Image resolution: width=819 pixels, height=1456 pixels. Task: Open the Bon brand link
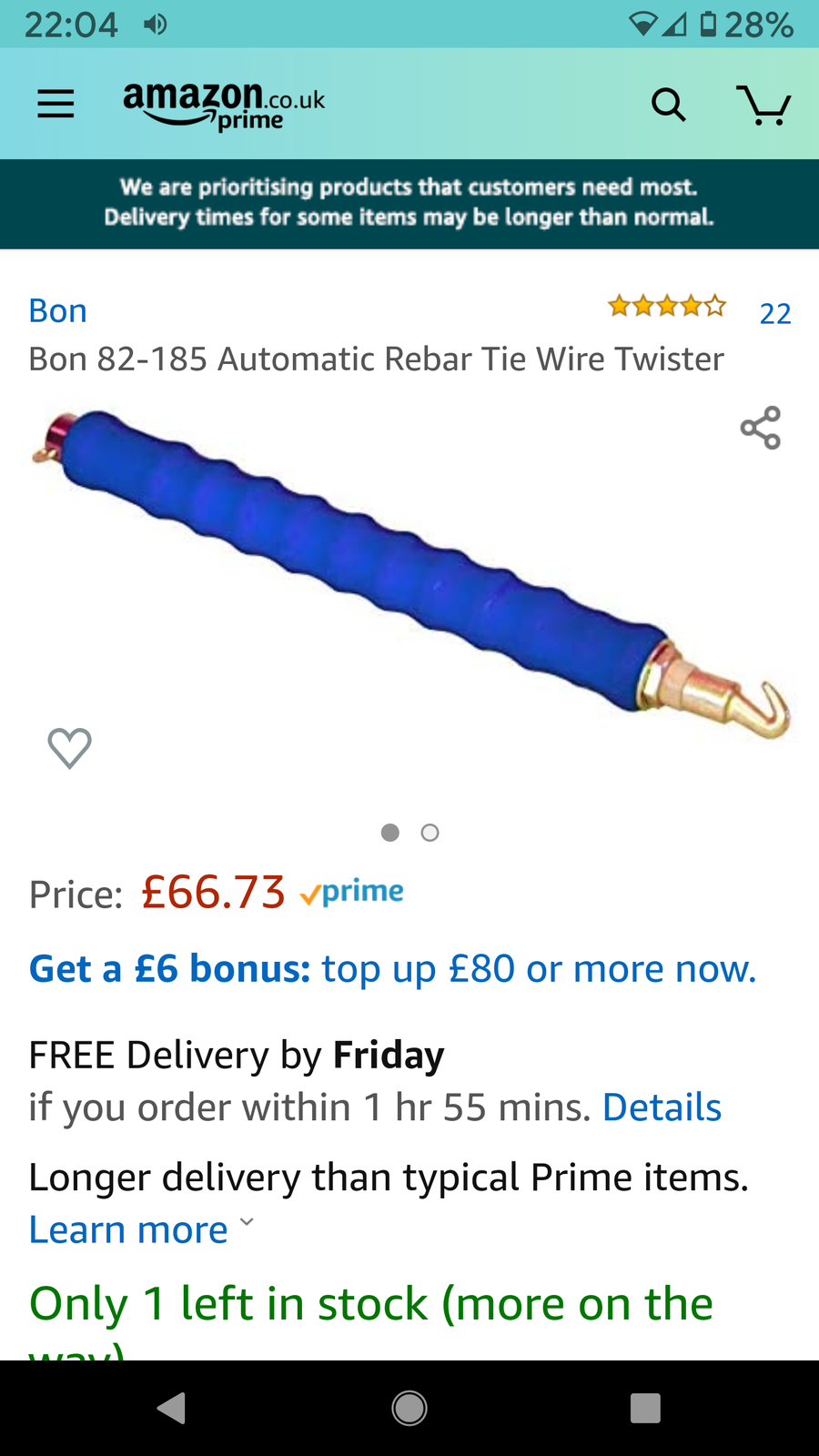pos(58,311)
